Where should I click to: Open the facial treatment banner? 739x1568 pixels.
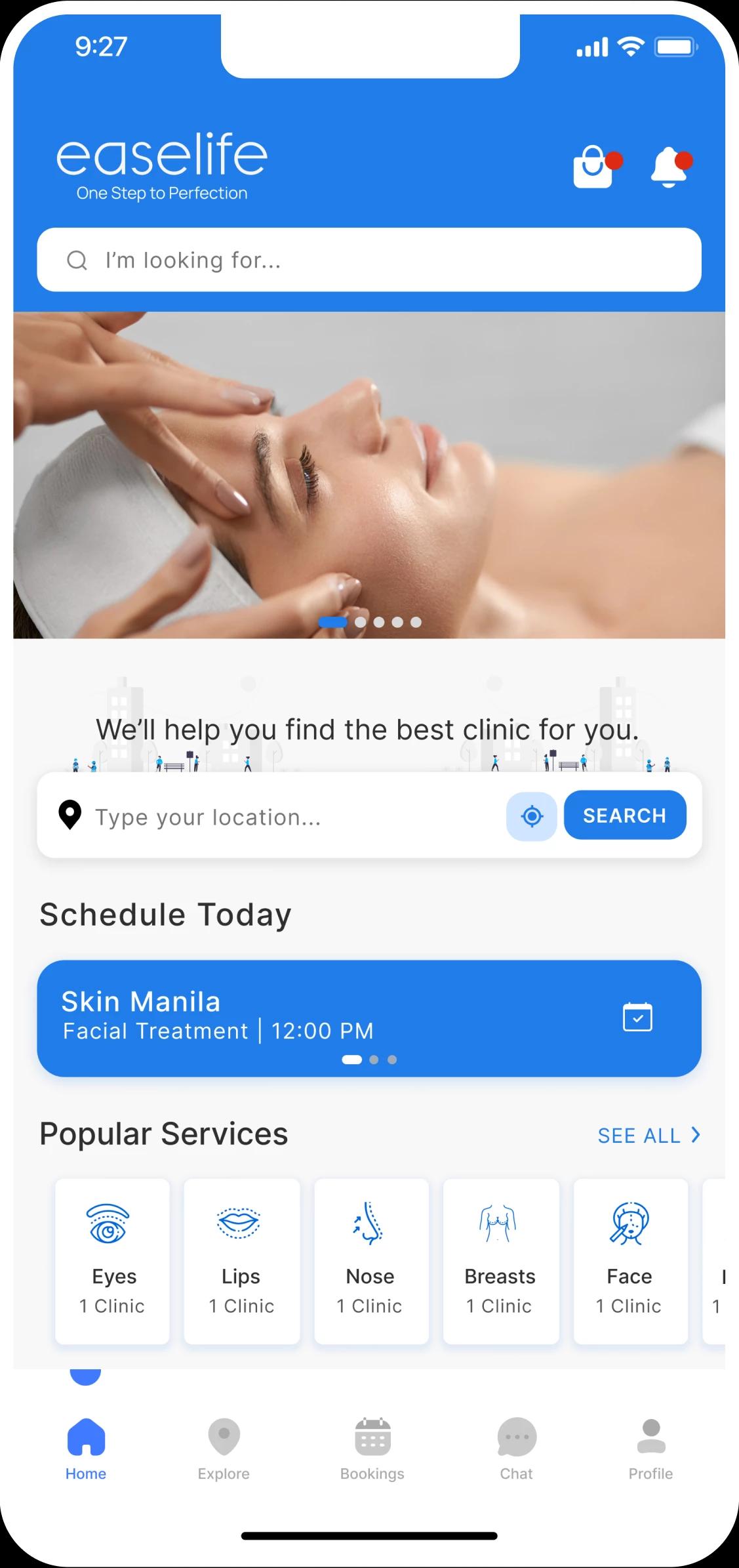369,474
